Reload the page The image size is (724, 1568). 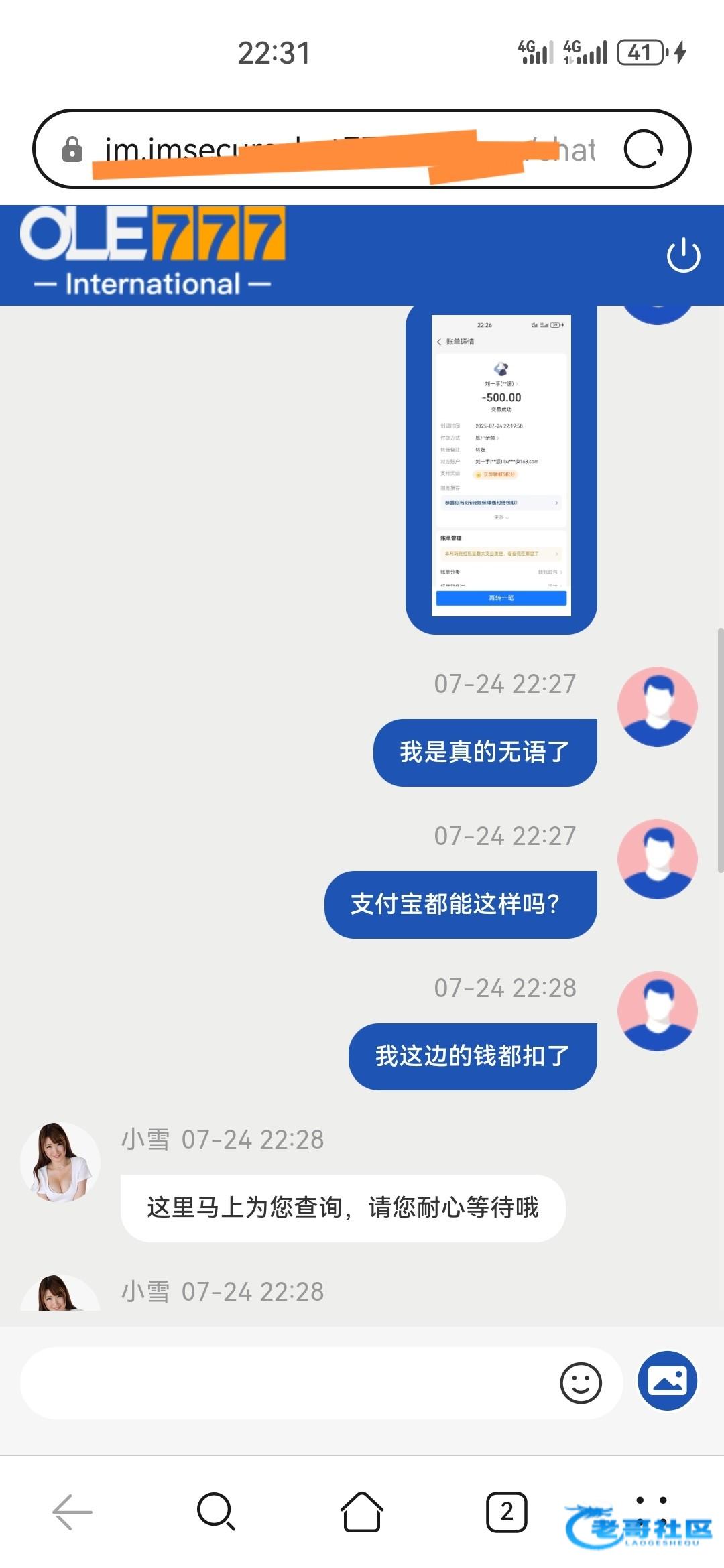(x=644, y=149)
